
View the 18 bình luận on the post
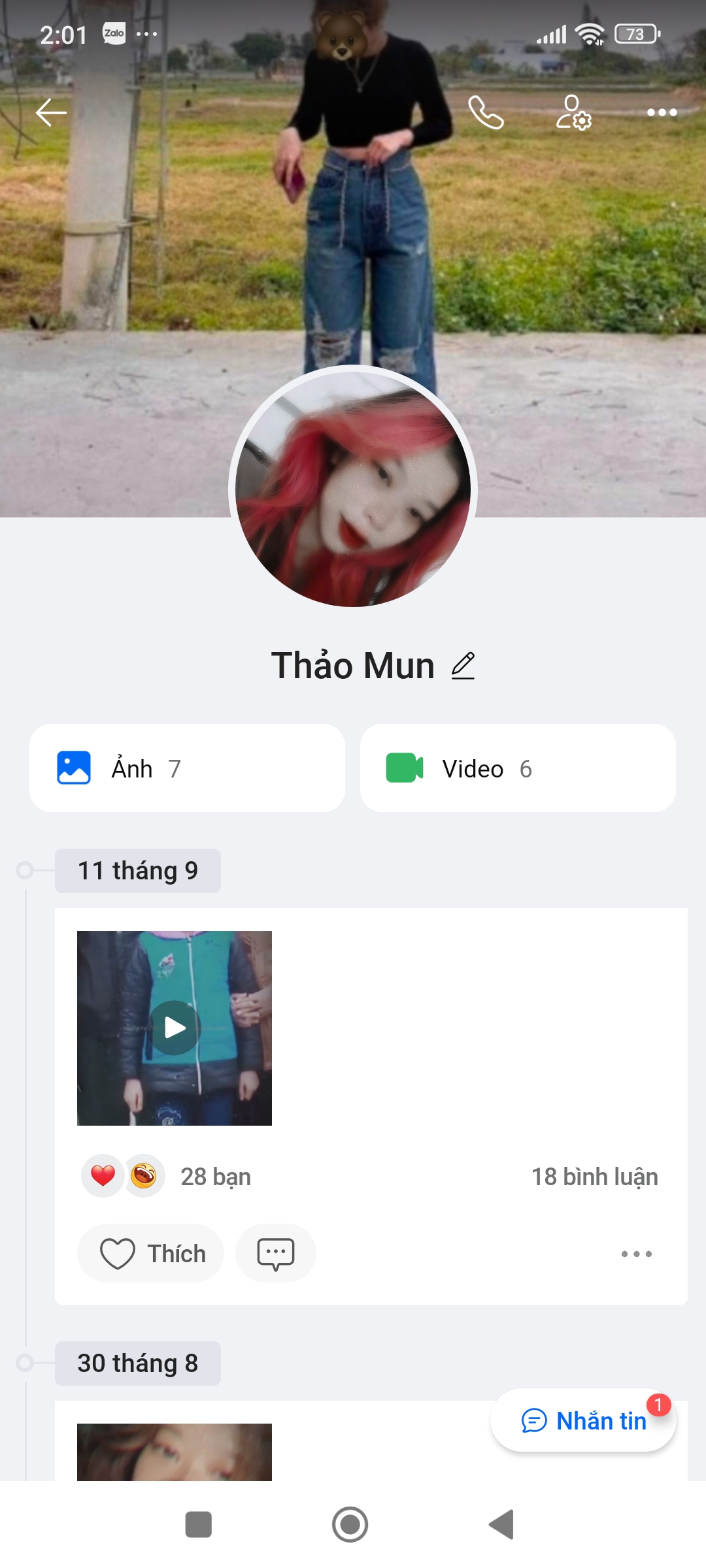point(594,1177)
